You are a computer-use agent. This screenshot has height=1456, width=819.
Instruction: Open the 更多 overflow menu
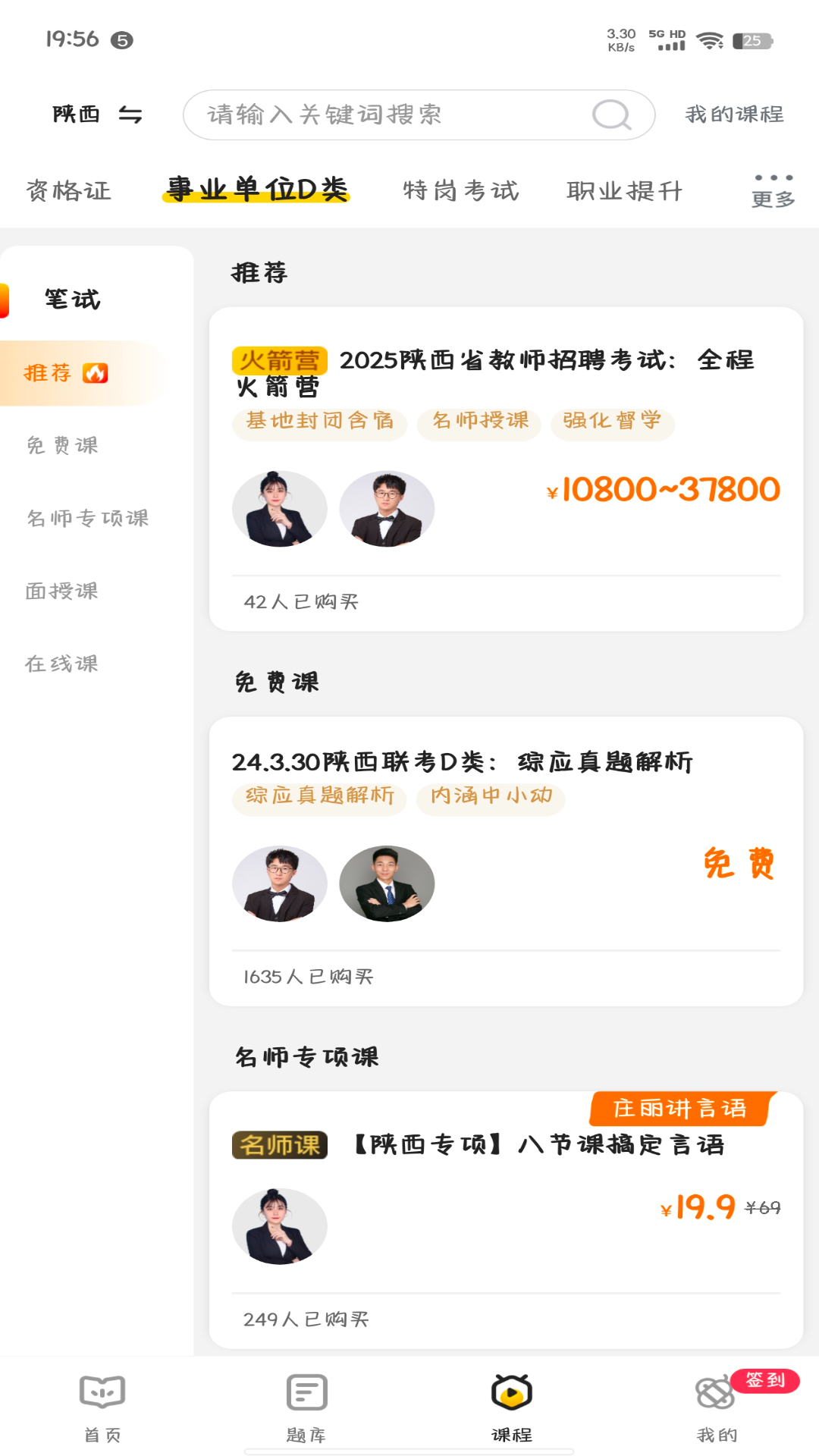[x=773, y=190]
